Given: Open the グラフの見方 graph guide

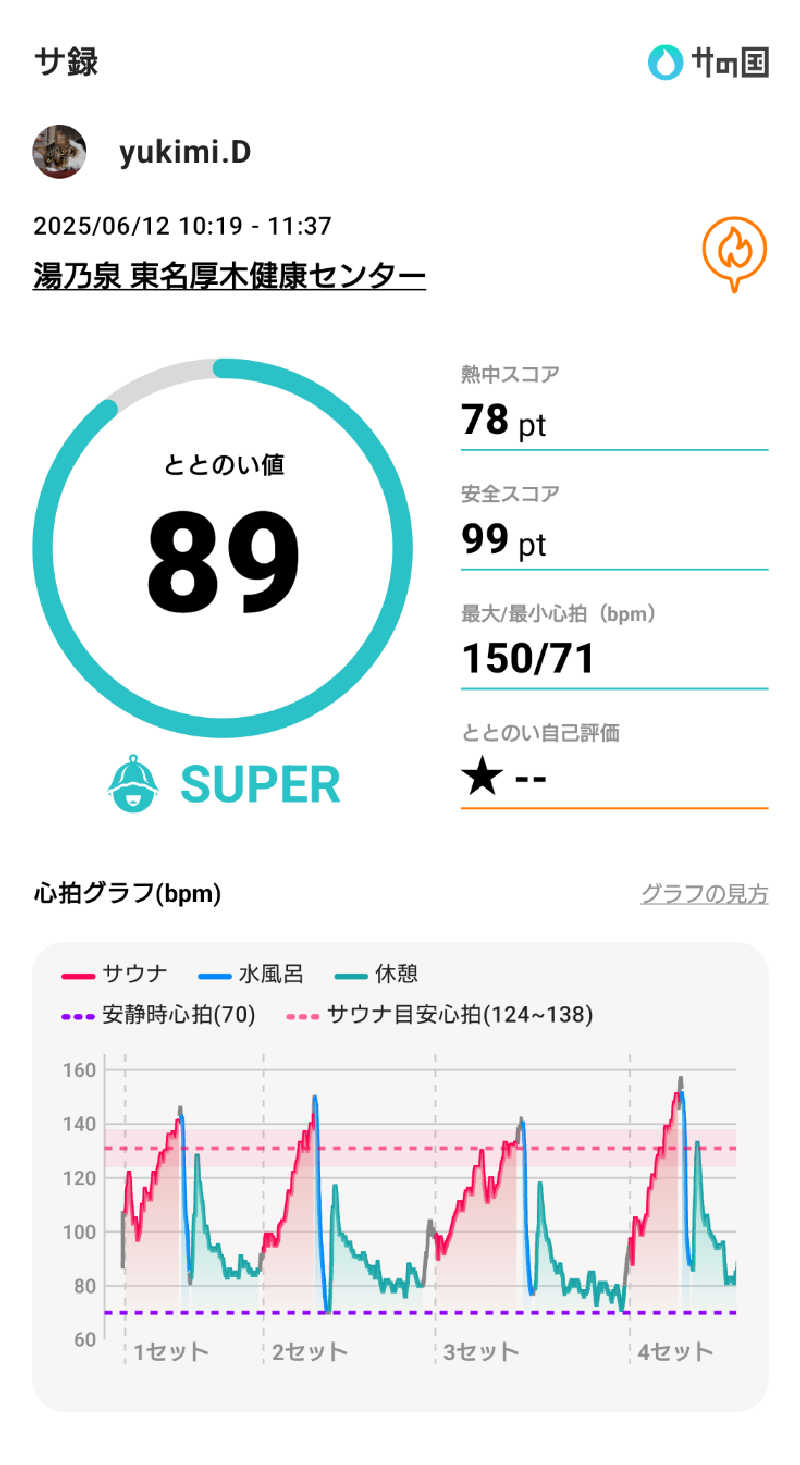Looking at the screenshot, I should tap(704, 894).
